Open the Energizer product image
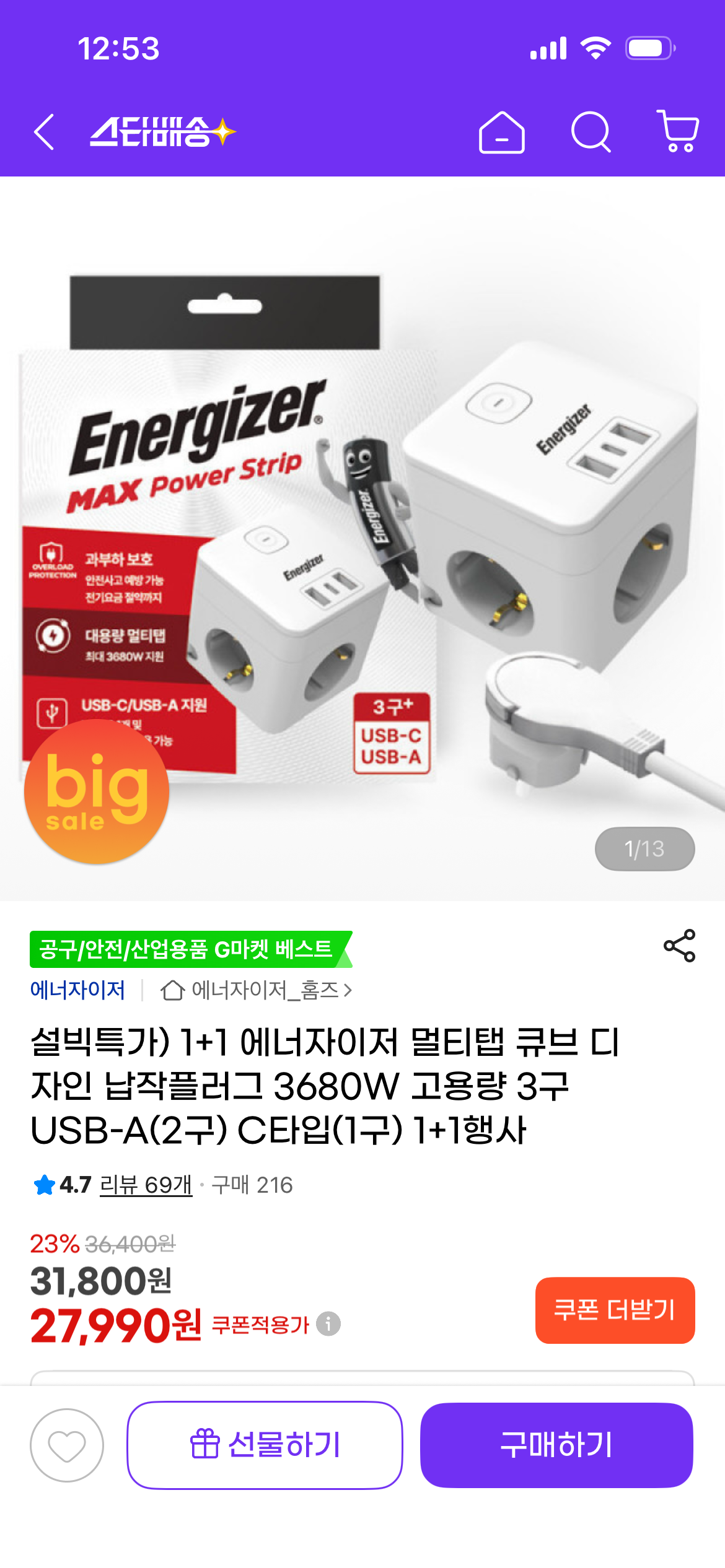The height and width of the screenshot is (1568, 725). (x=362, y=539)
